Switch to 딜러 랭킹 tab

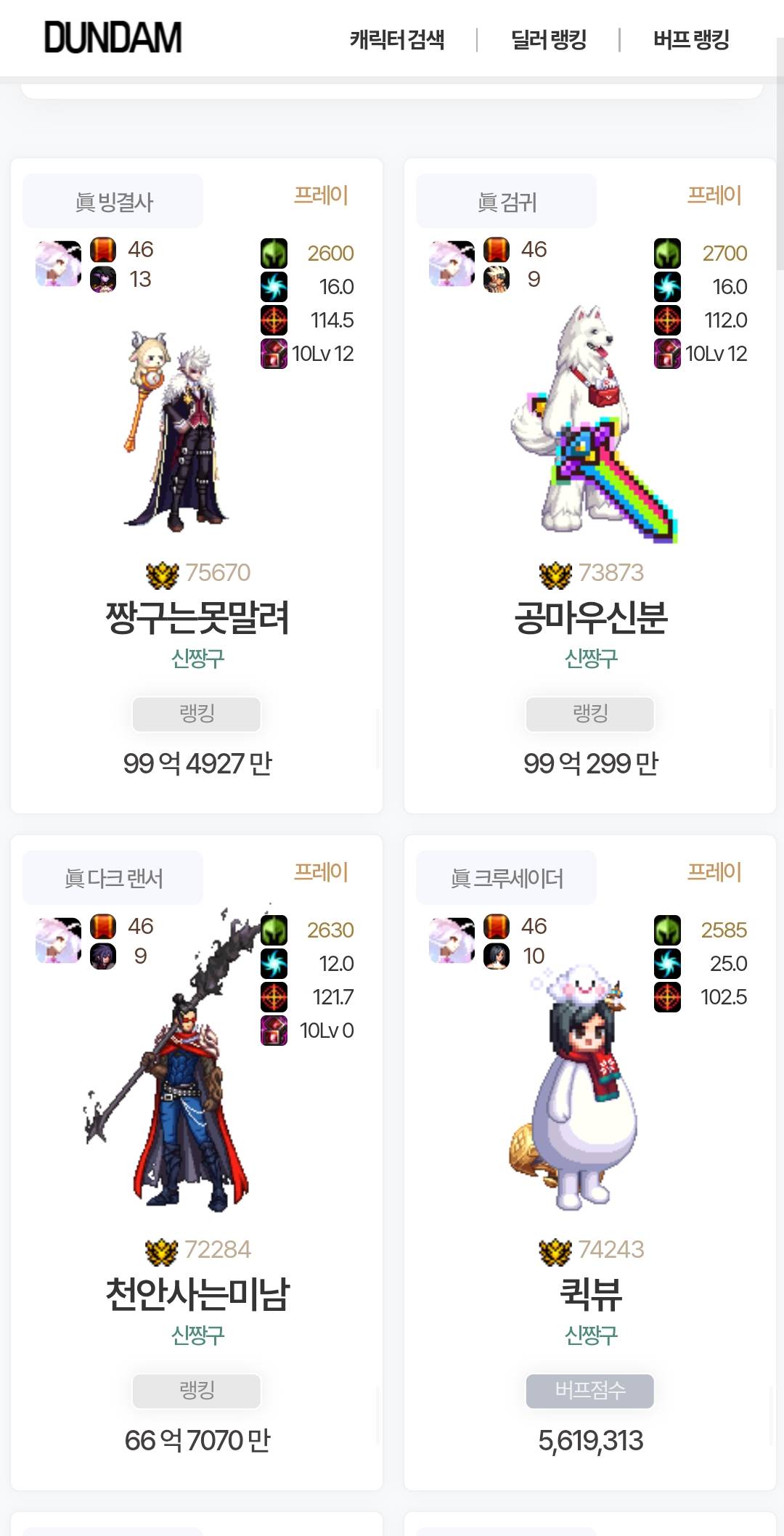(x=548, y=39)
